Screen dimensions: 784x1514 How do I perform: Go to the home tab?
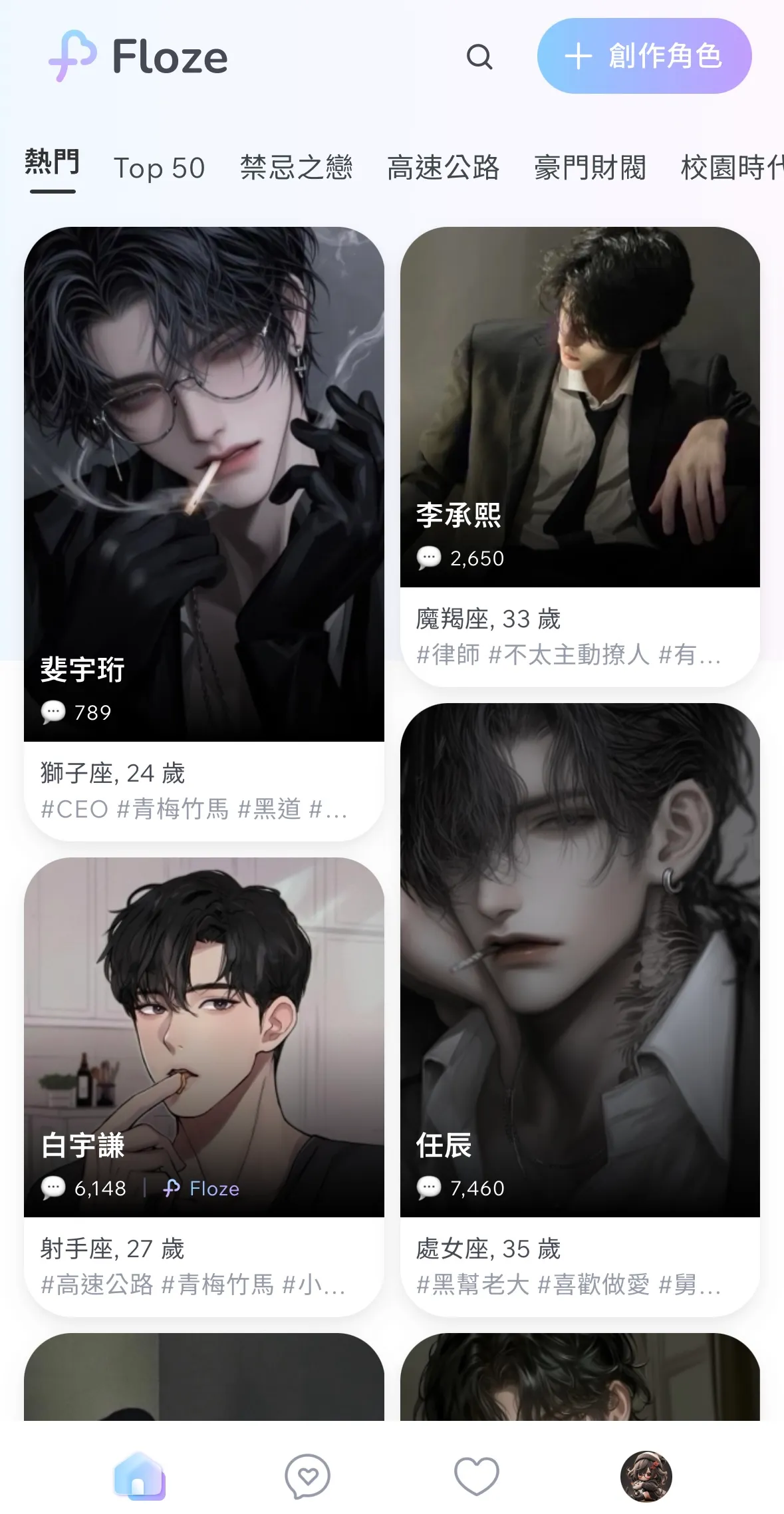tap(138, 1476)
